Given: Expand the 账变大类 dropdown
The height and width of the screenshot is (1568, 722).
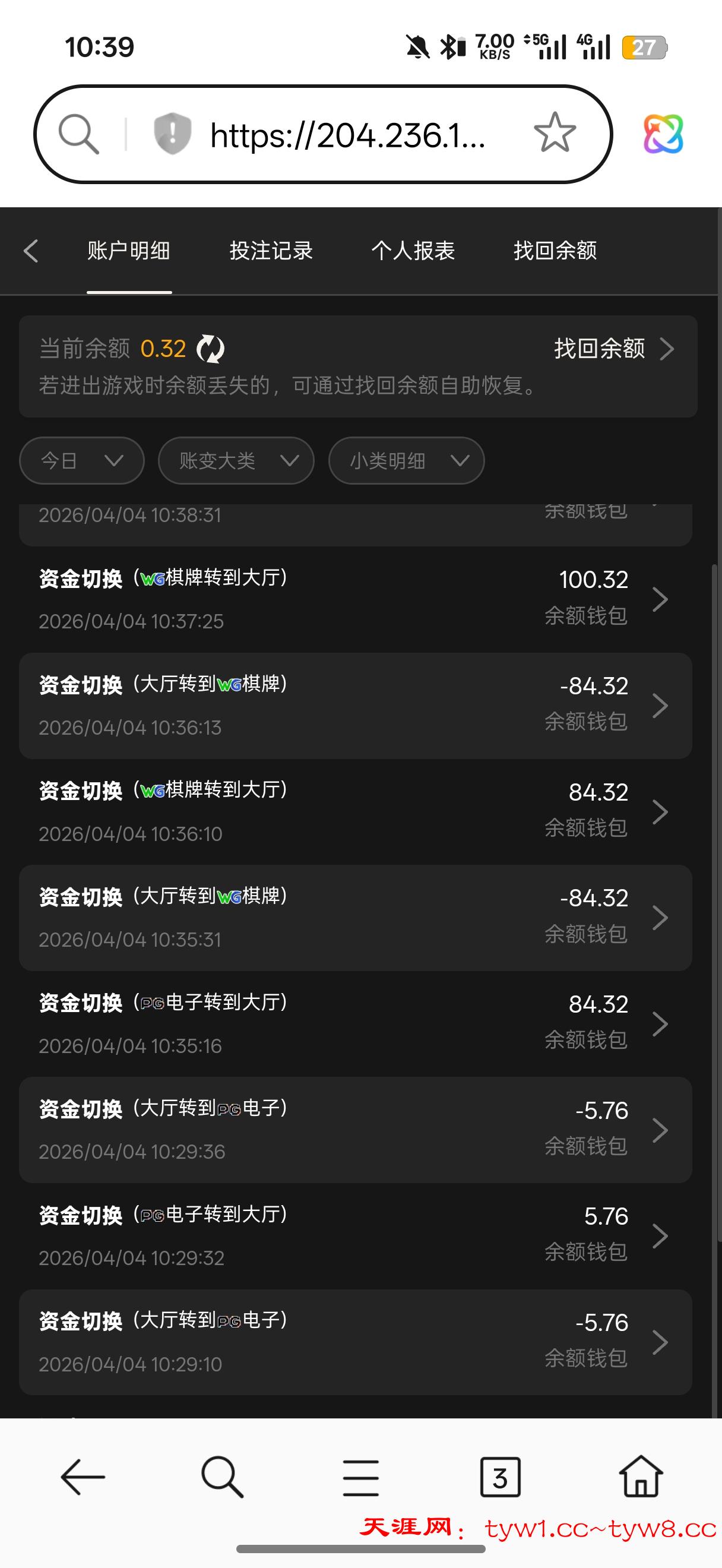Looking at the screenshot, I should pos(236,461).
